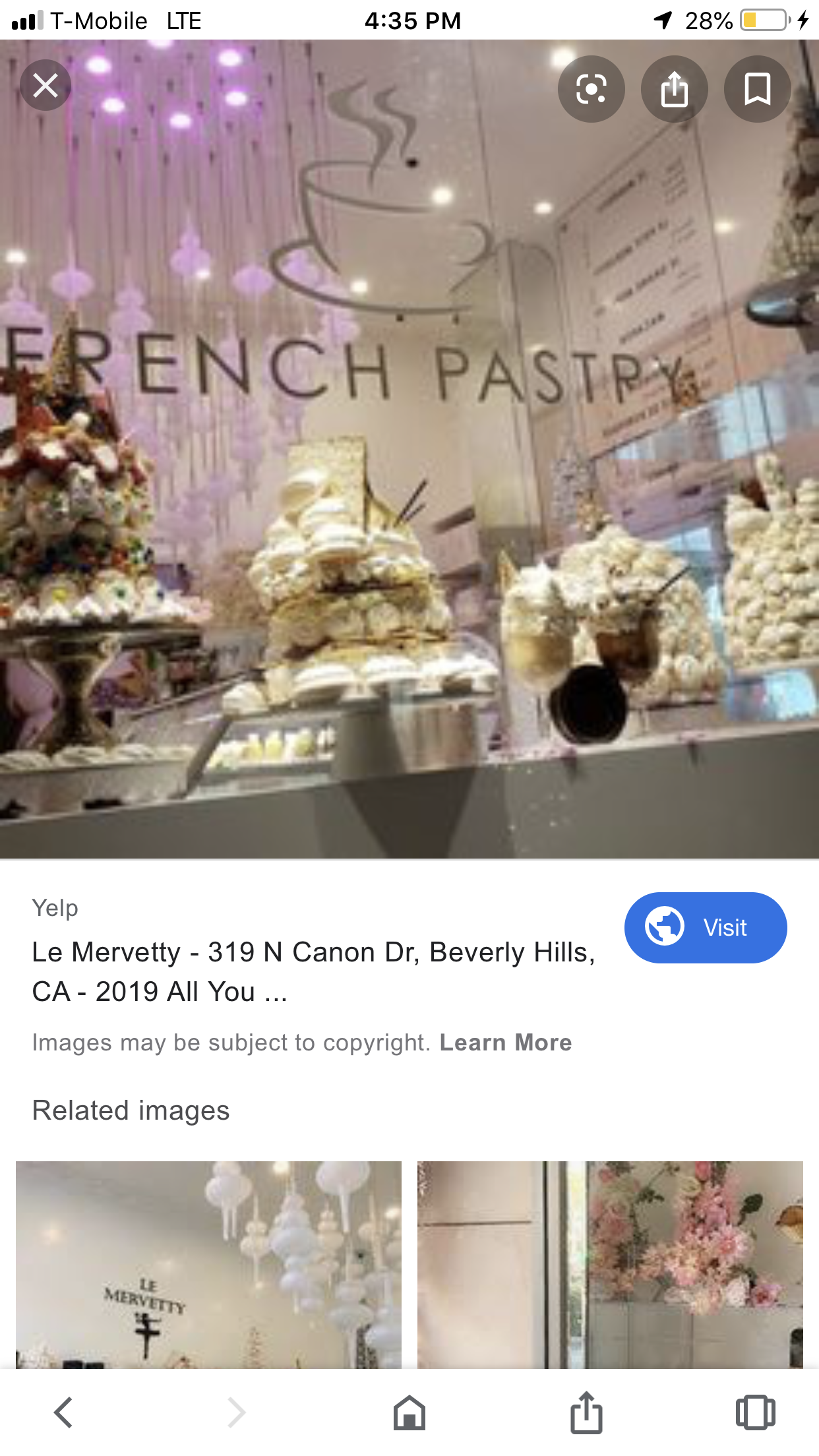Open related image with pink flowers
The height and width of the screenshot is (1456, 819).
tap(610, 1263)
